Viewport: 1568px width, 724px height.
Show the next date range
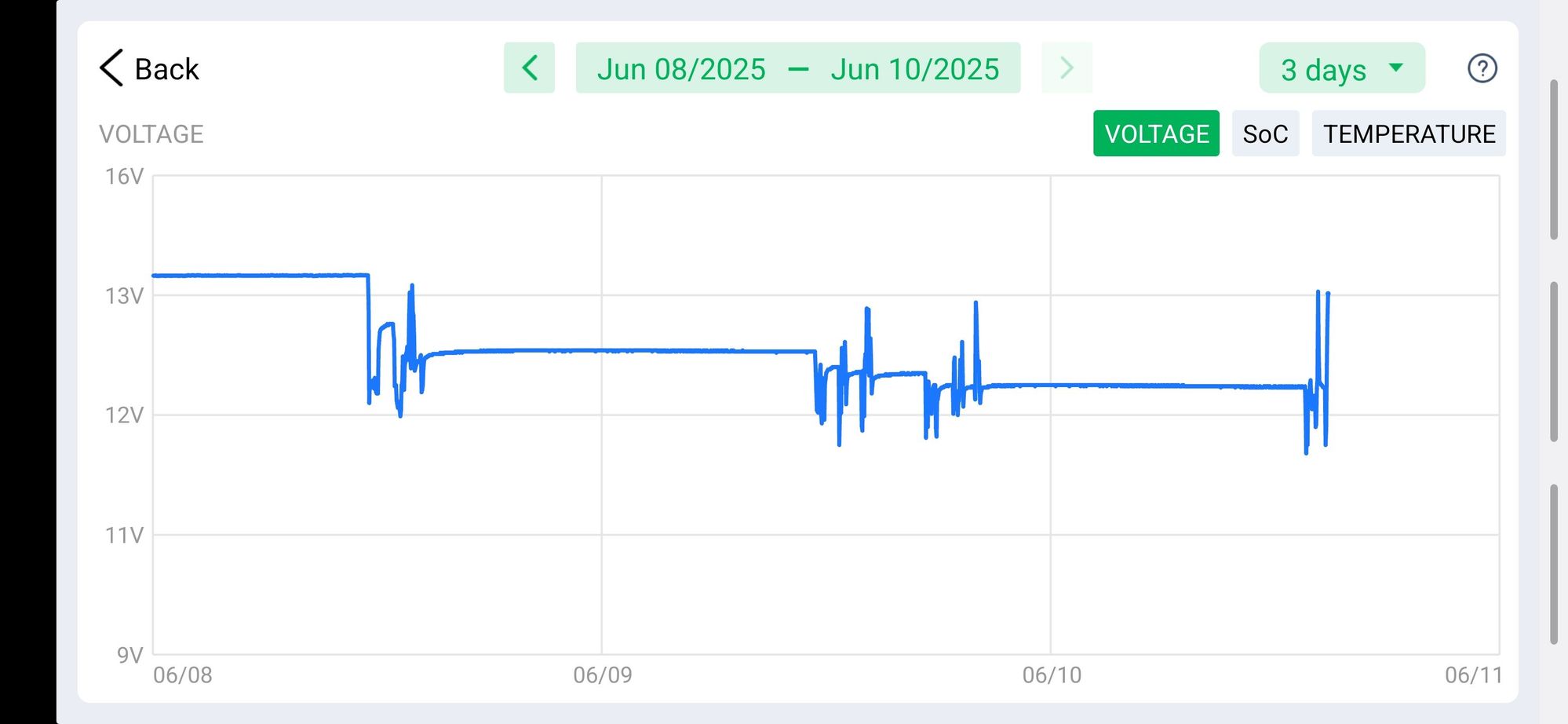(1067, 68)
